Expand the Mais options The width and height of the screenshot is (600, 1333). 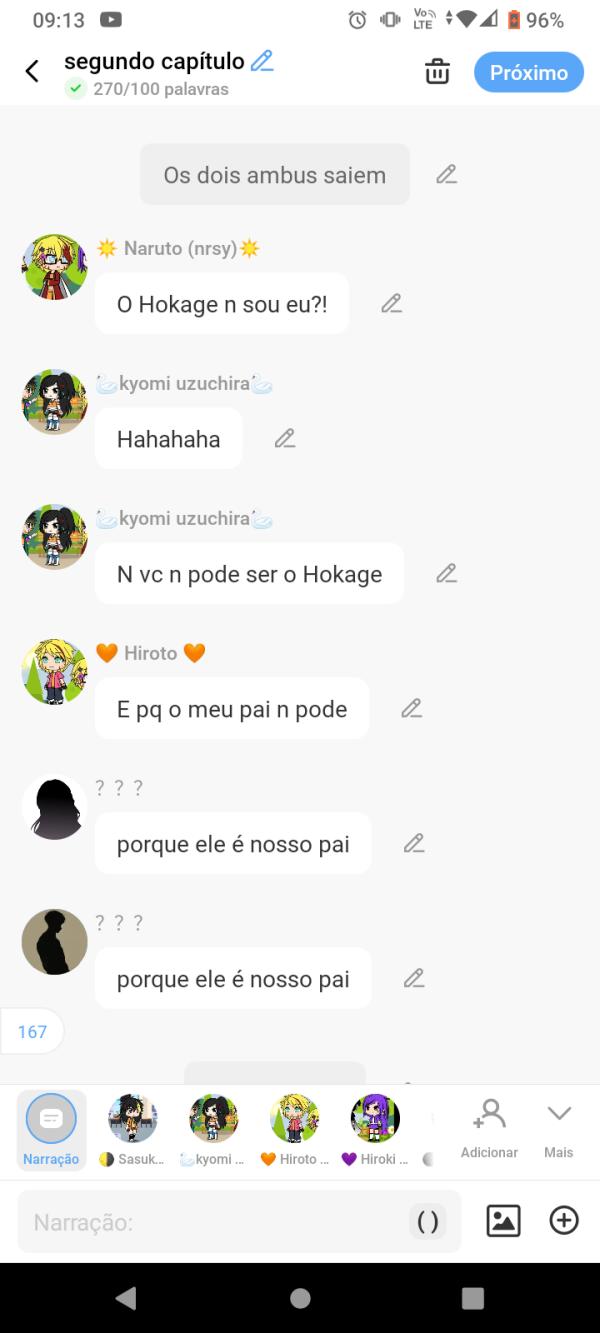click(558, 1129)
